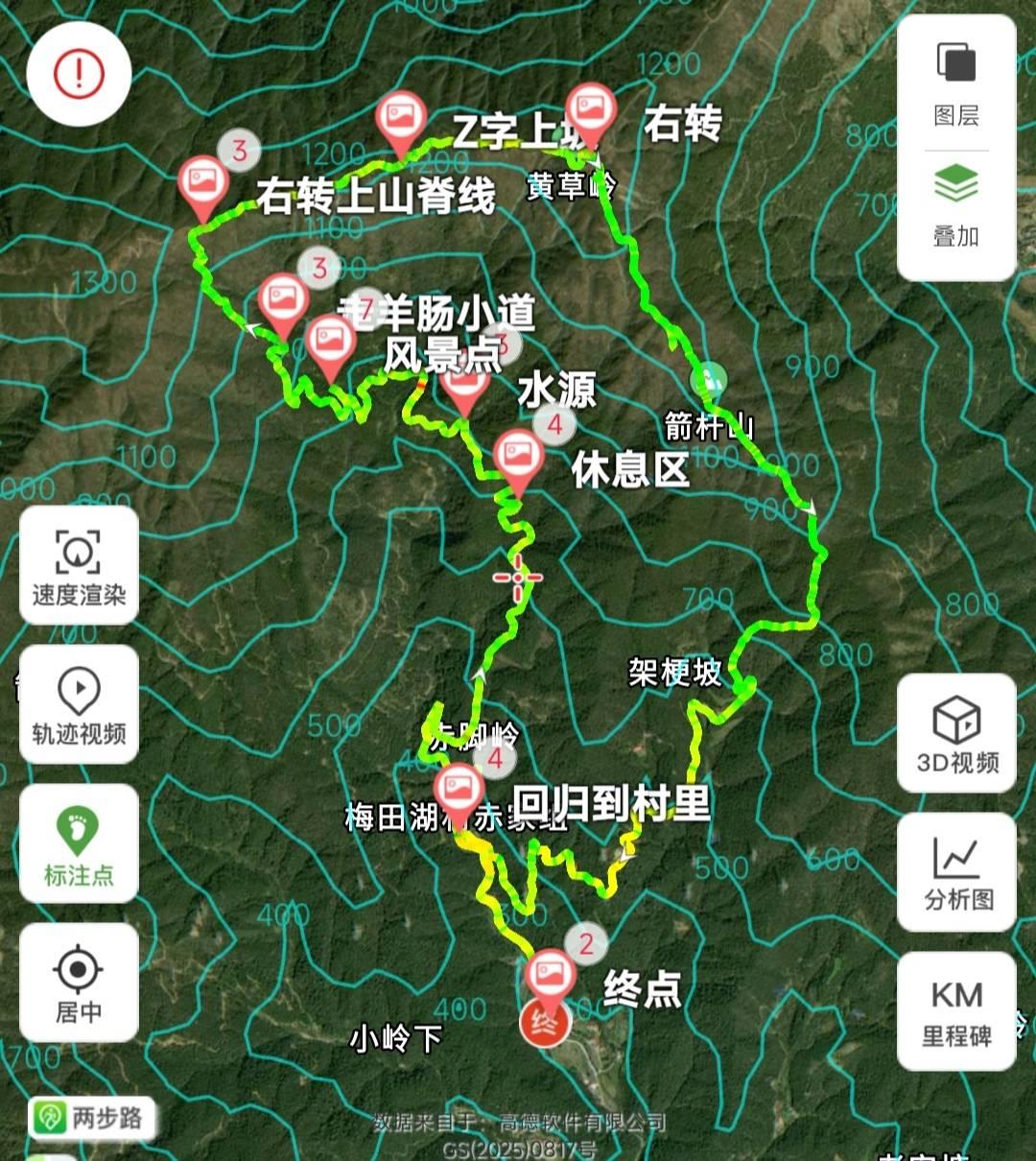This screenshot has height=1161, width=1036.
Task: Show the 分析图 analysis chart
Action: click(956, 871)
